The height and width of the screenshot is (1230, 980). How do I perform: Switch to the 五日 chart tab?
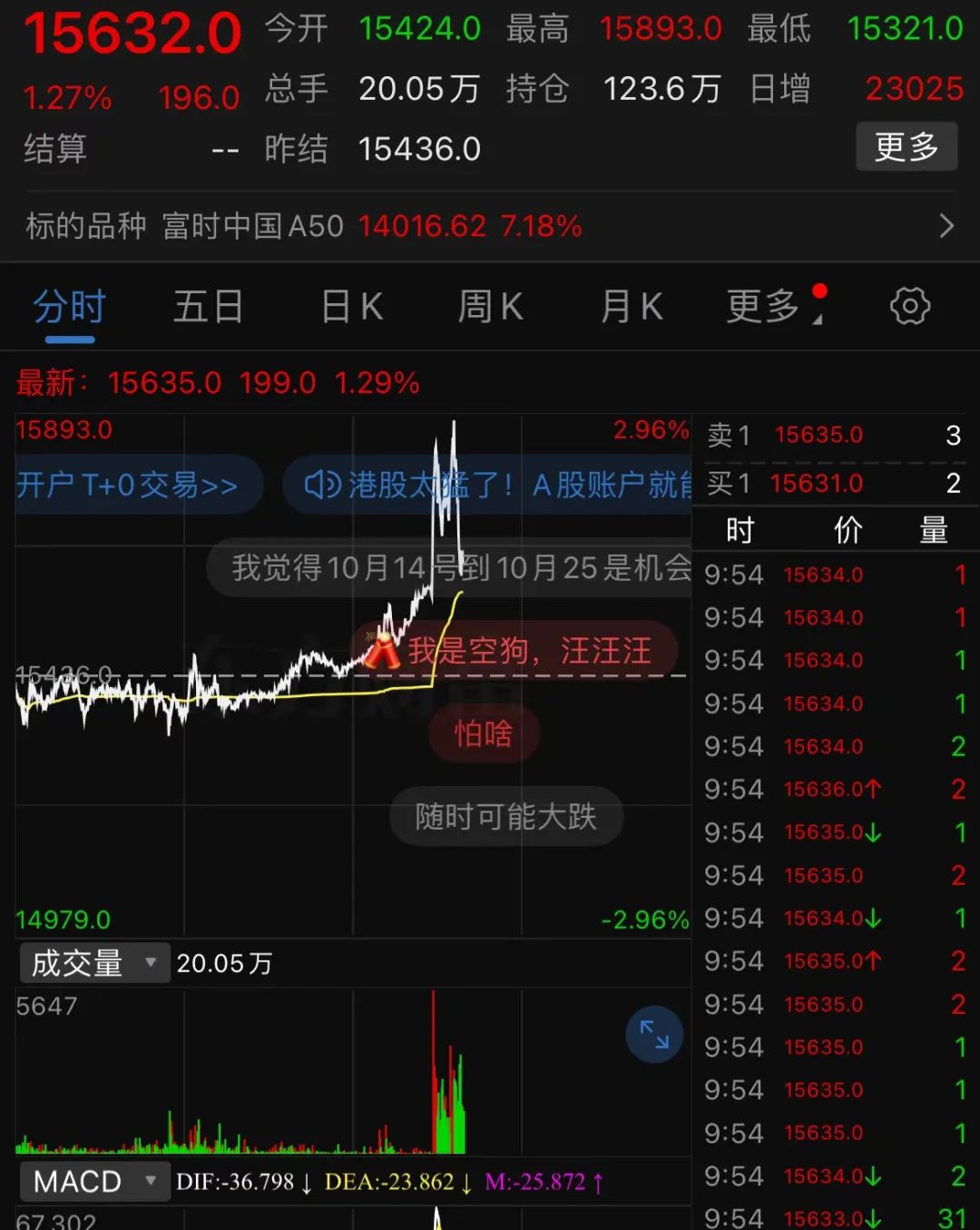208,307
